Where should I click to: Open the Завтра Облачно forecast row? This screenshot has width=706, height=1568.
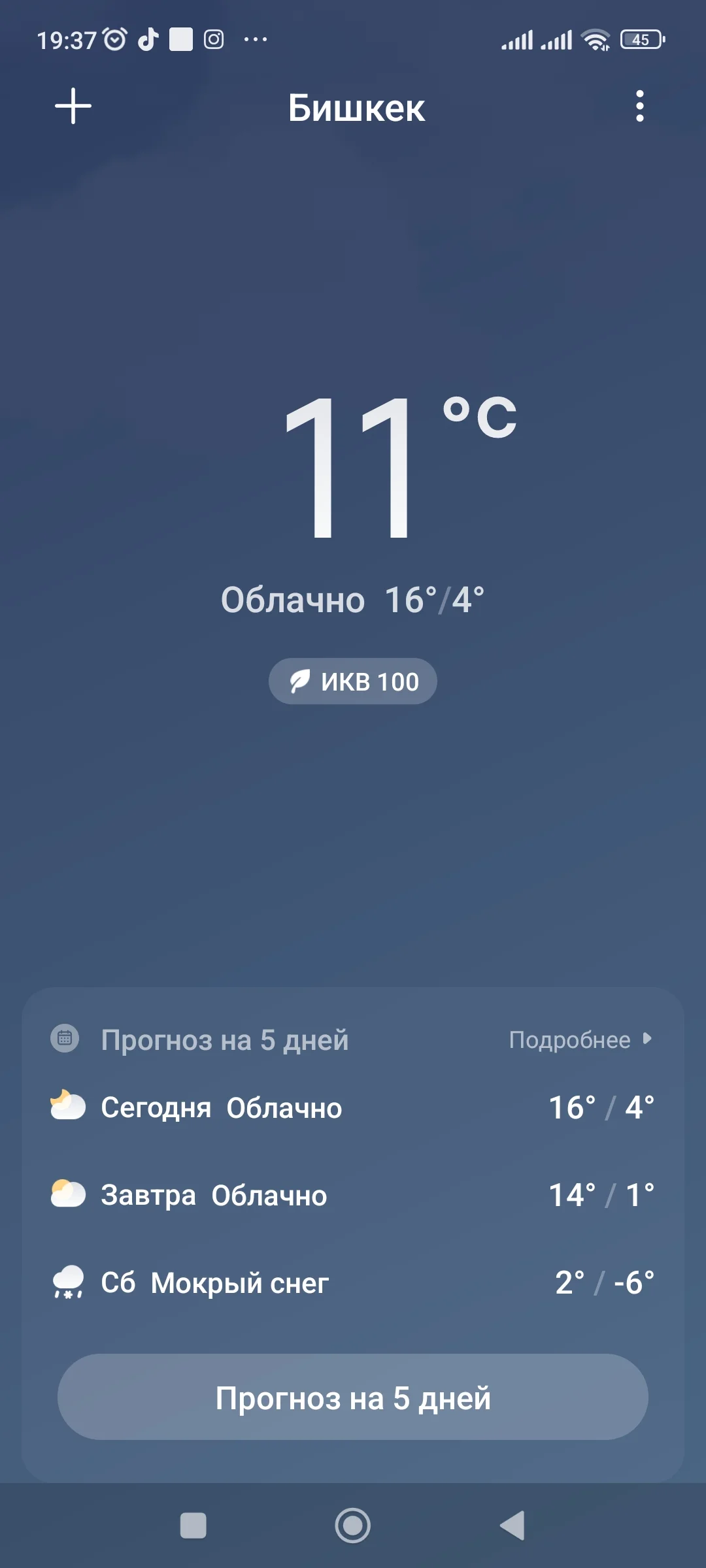pyautogui.click(x=353, y=1195)
